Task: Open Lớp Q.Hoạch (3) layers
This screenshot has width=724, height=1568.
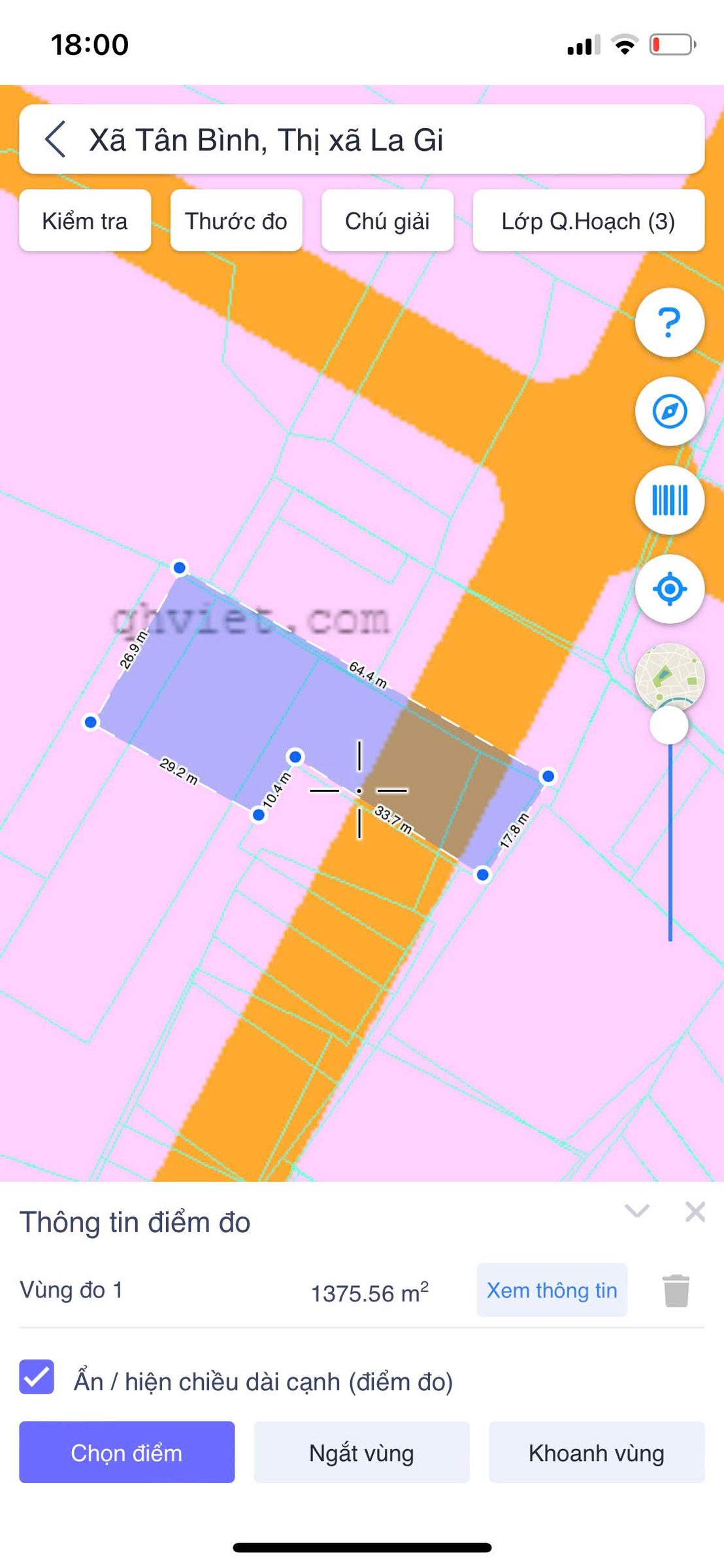Action: (x=588, y=221)
